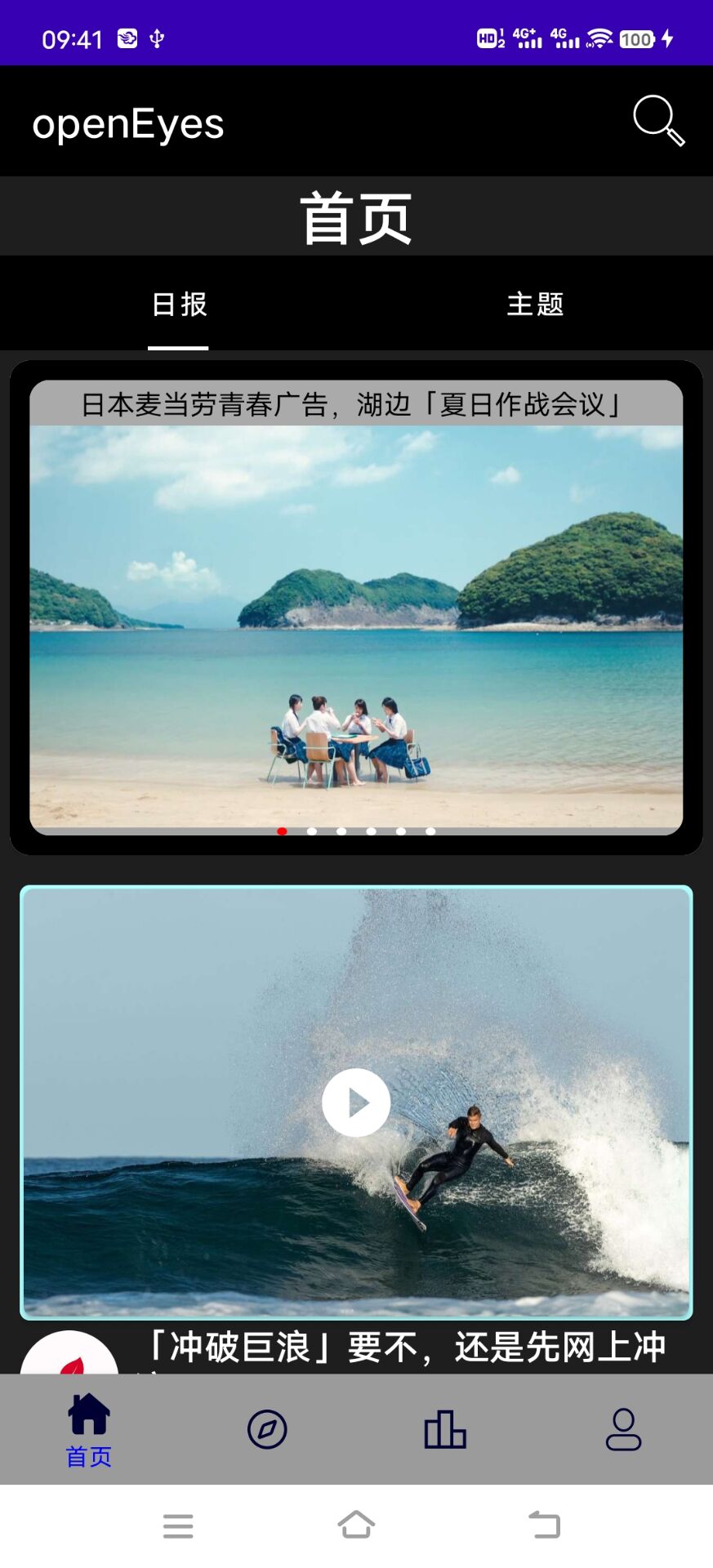The width and height of the screenshot is (713, 1568).
Task: Open the search magnifier icon
Action: click(658, 121)
